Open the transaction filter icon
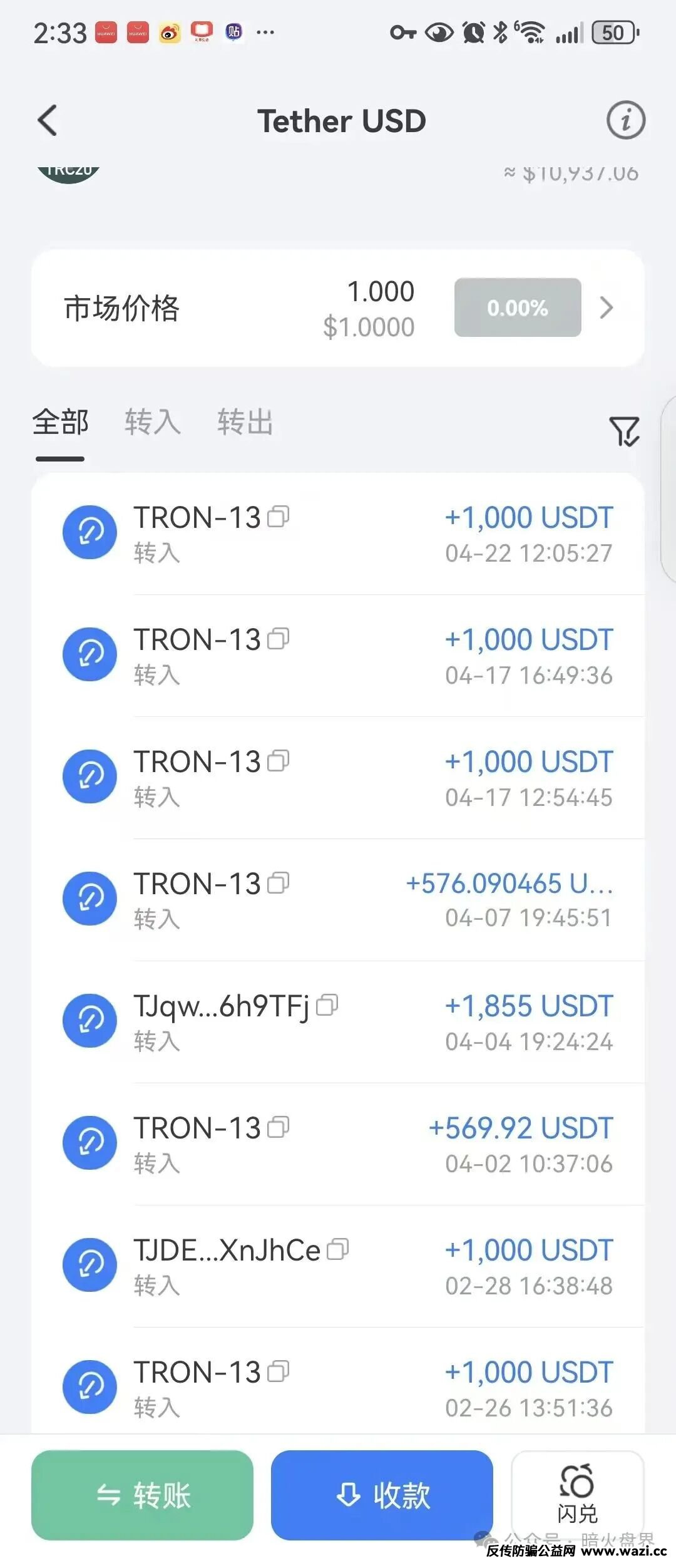This screenshot has width=676, height=1568. (624, 431)
